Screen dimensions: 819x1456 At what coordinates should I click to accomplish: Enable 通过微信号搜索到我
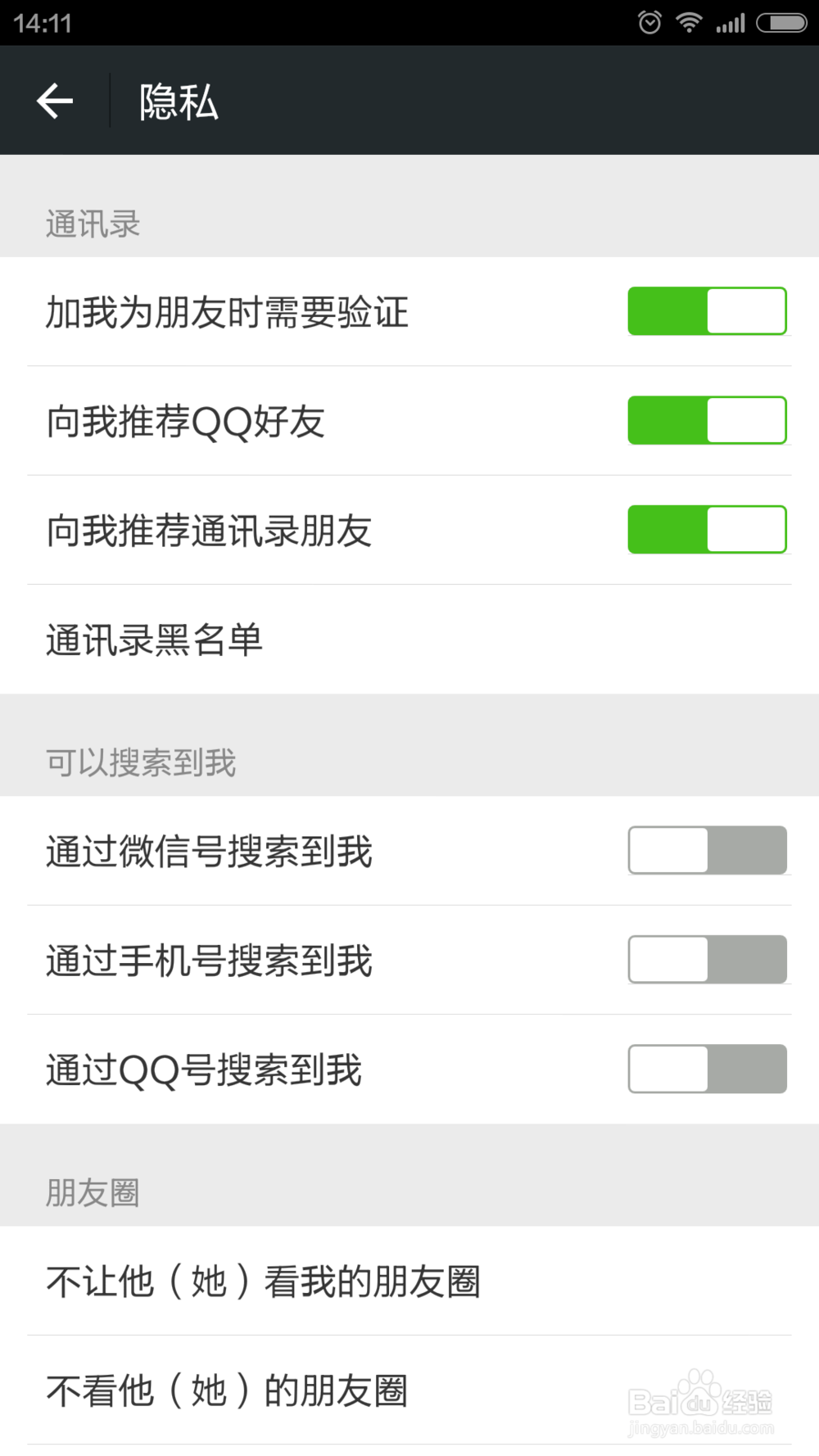point(707,851)
